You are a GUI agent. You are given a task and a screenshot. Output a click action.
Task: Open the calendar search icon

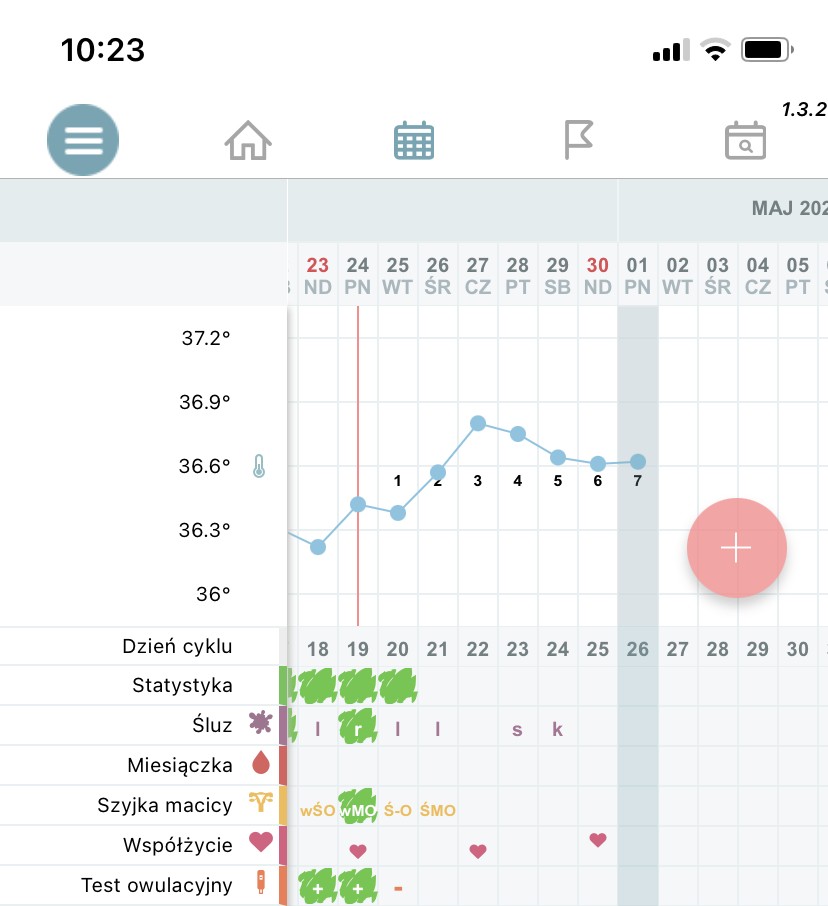pyautogui.click(x=745, y=141)
